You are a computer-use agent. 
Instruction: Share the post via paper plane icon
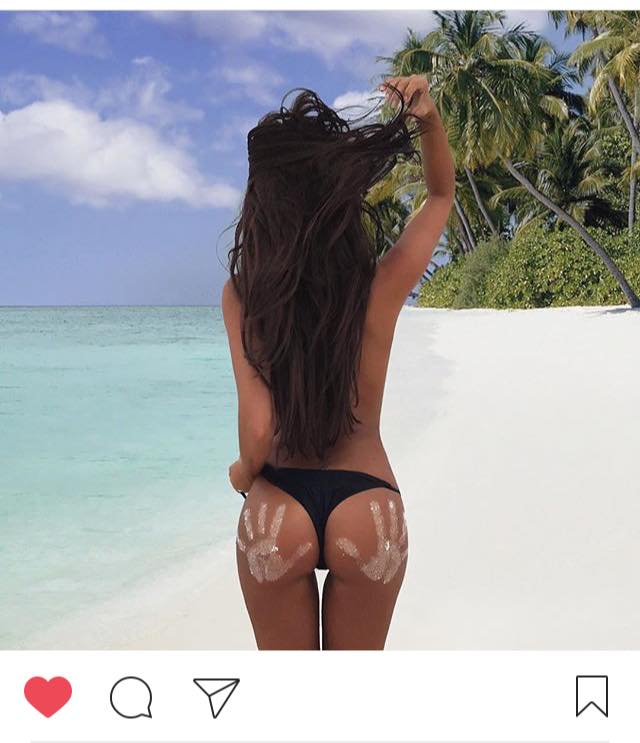tap(216, 697)
